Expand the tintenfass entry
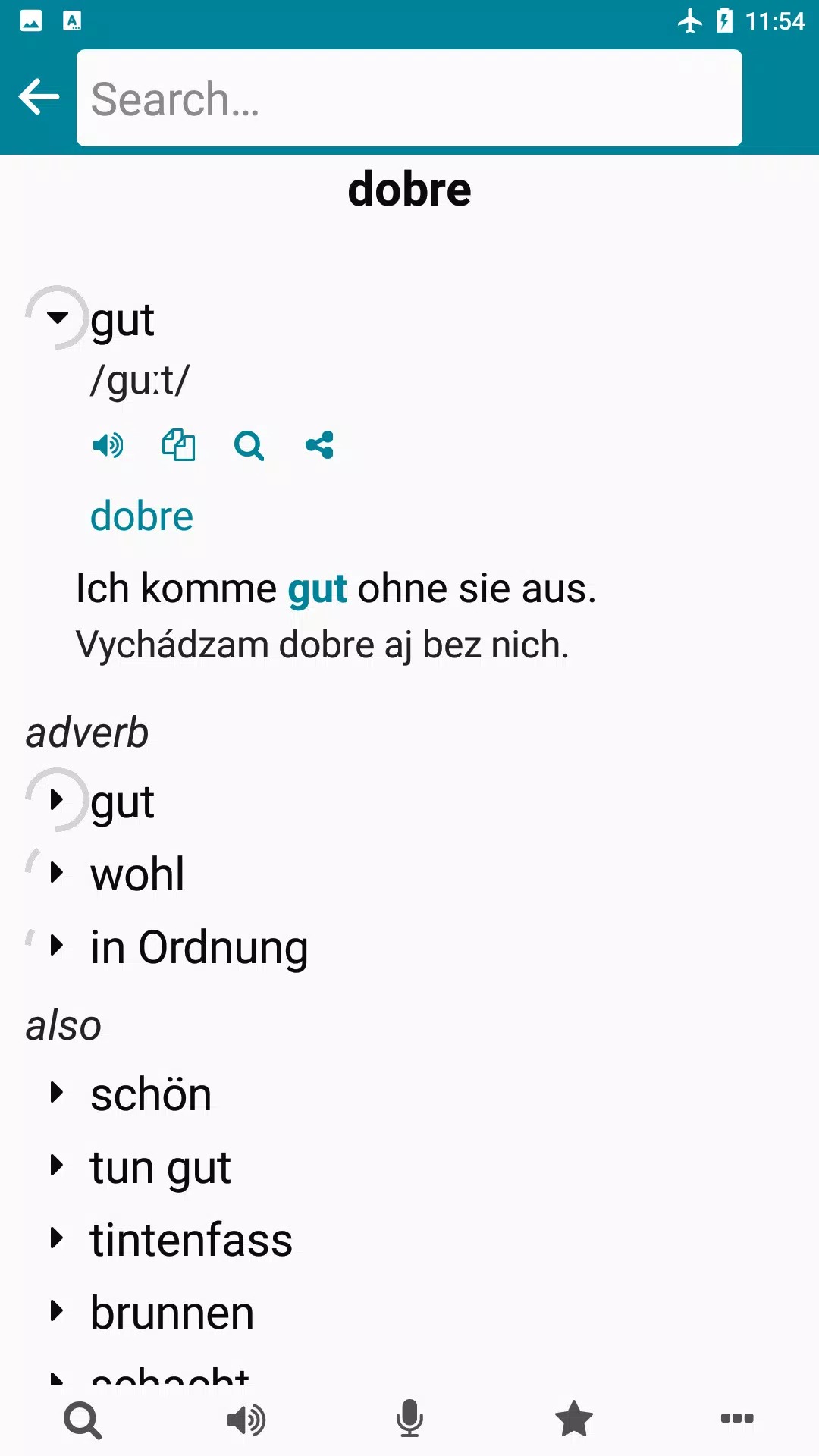The height and width of the screenshot is (1456, 819). click(x=58, y=1238)
